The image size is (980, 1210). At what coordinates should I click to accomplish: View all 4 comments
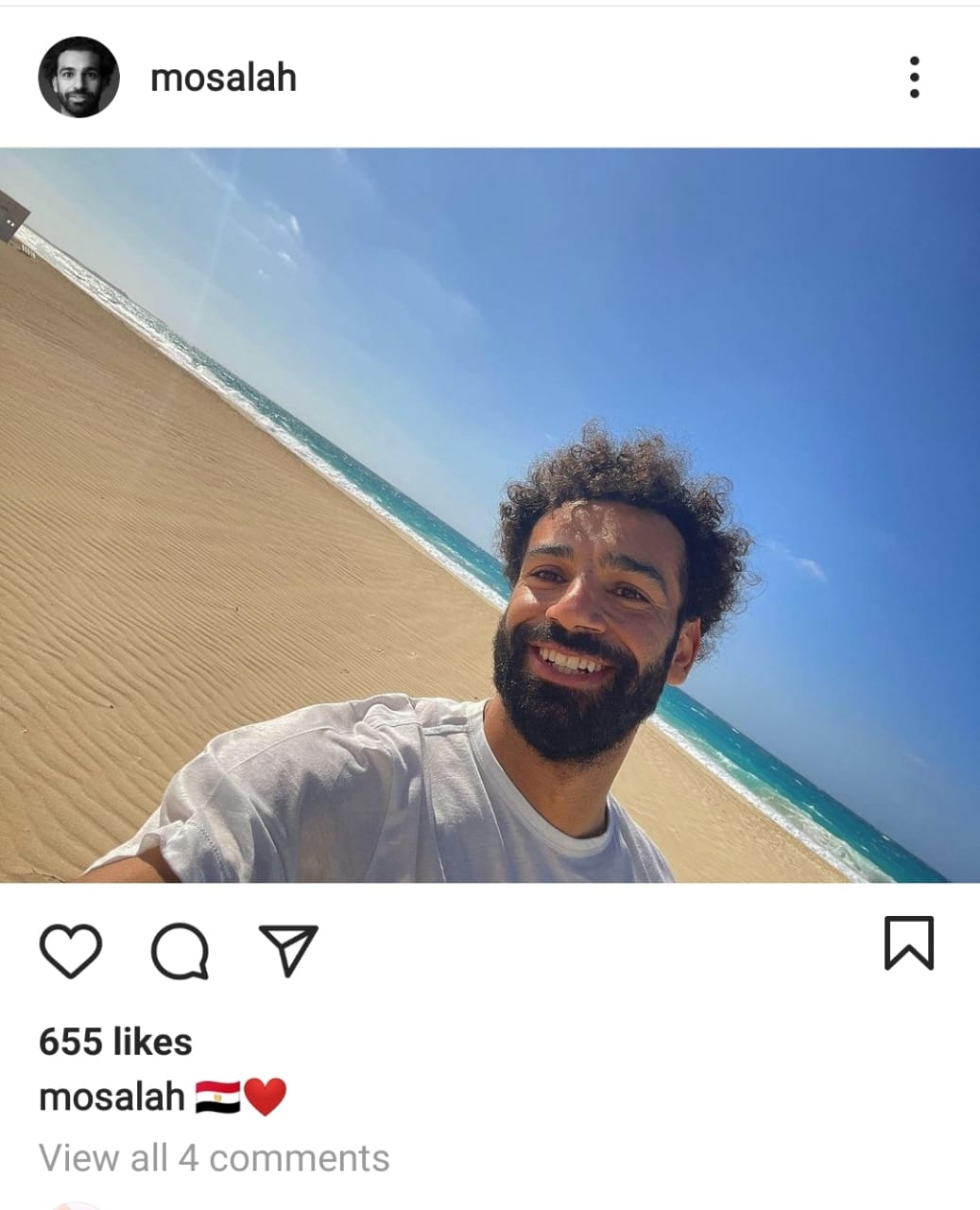pos(214,1158)
